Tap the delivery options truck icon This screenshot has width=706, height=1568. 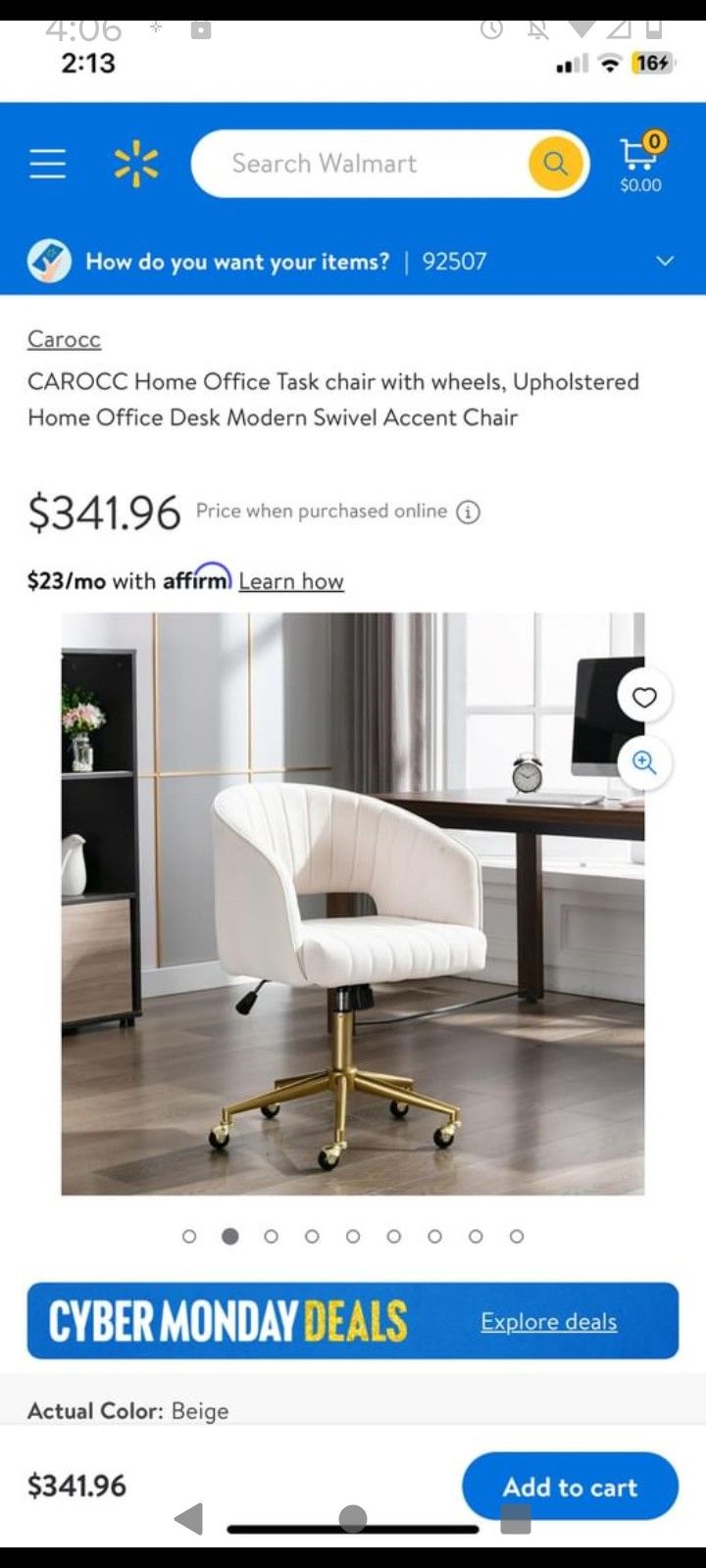pos(49,261)
